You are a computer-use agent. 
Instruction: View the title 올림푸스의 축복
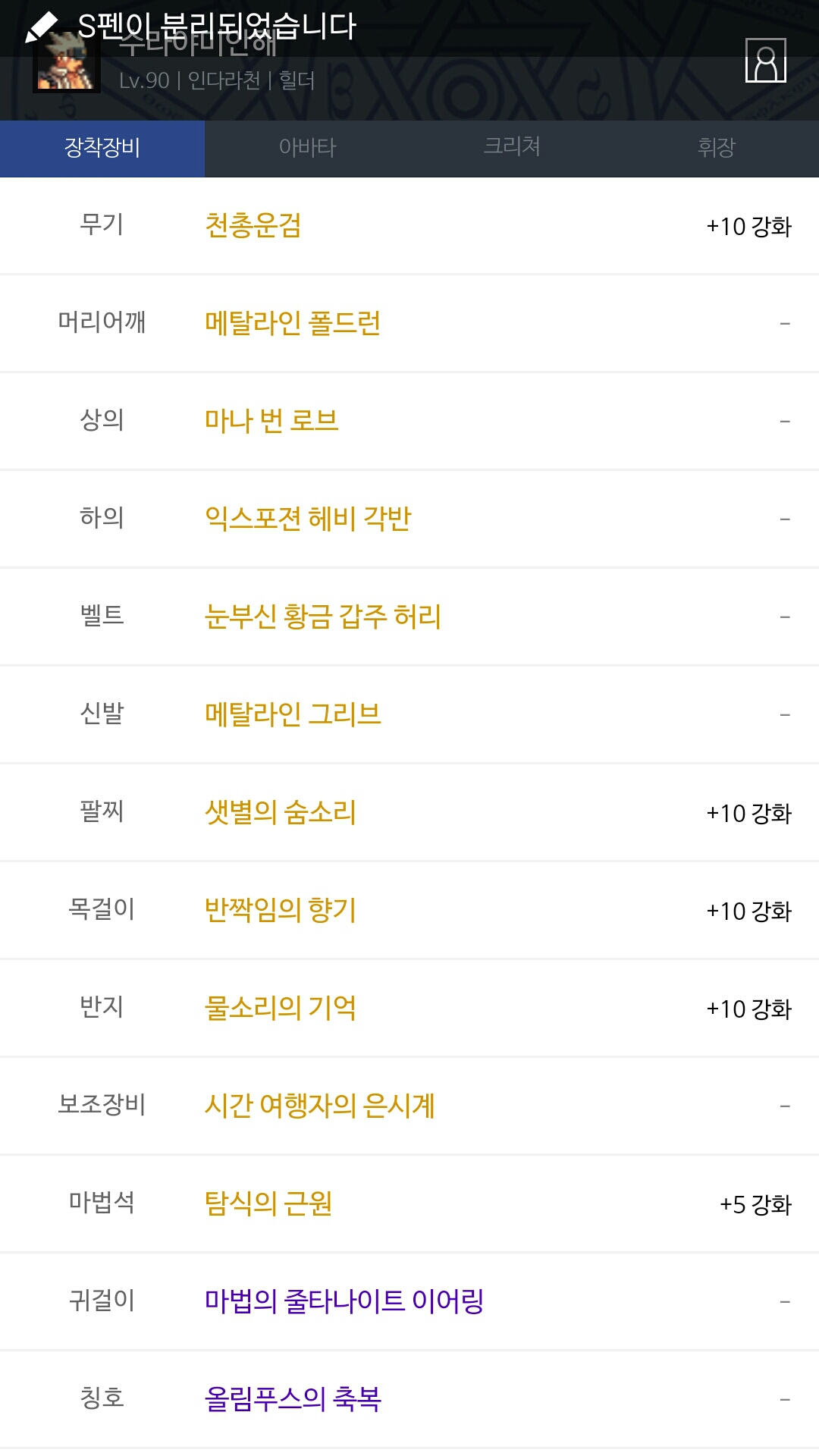click(293, 1400)
